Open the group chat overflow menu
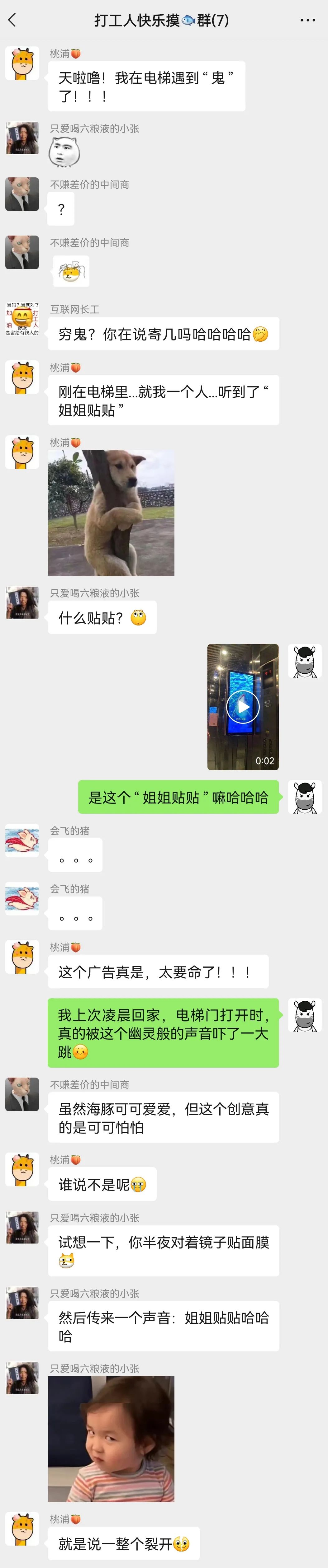 tap(308, 20)
